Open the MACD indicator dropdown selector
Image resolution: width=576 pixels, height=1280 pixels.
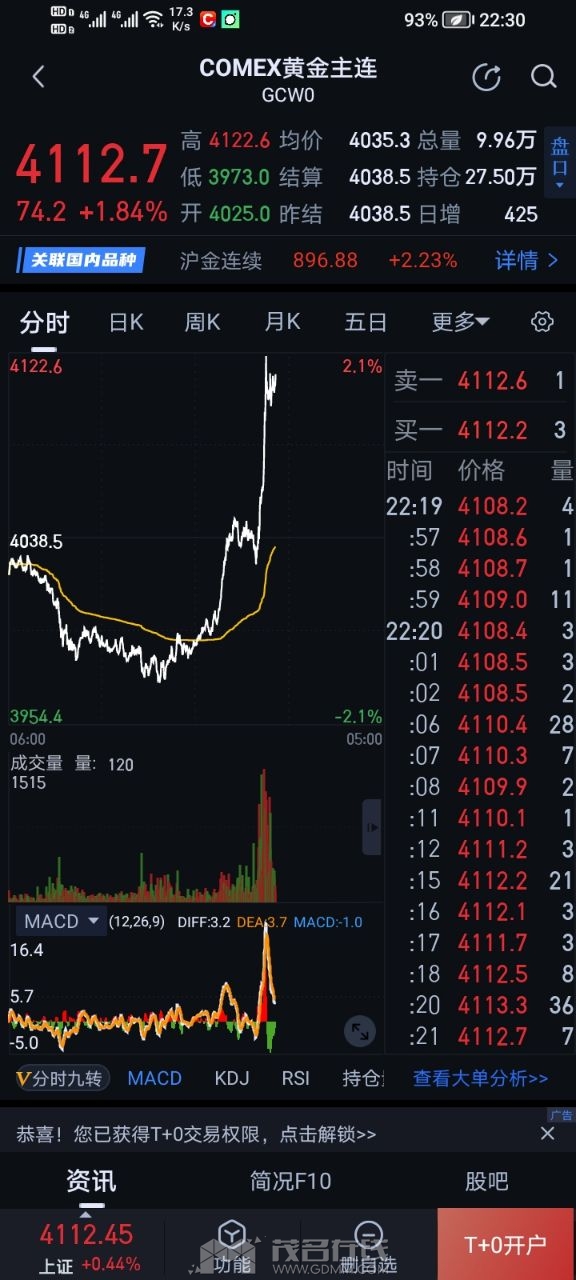[x=62, y=921]
